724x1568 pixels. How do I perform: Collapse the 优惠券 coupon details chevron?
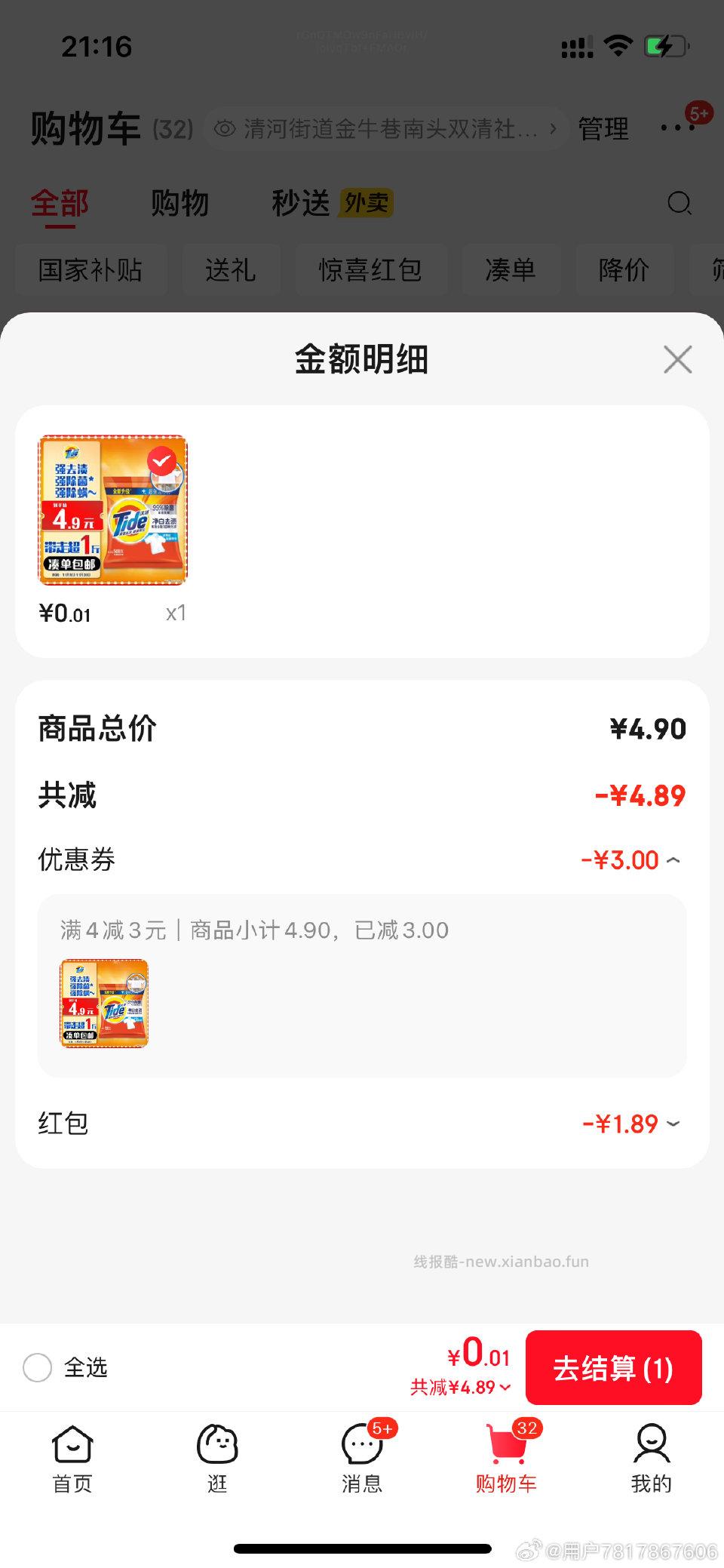(x=673, y=859)
